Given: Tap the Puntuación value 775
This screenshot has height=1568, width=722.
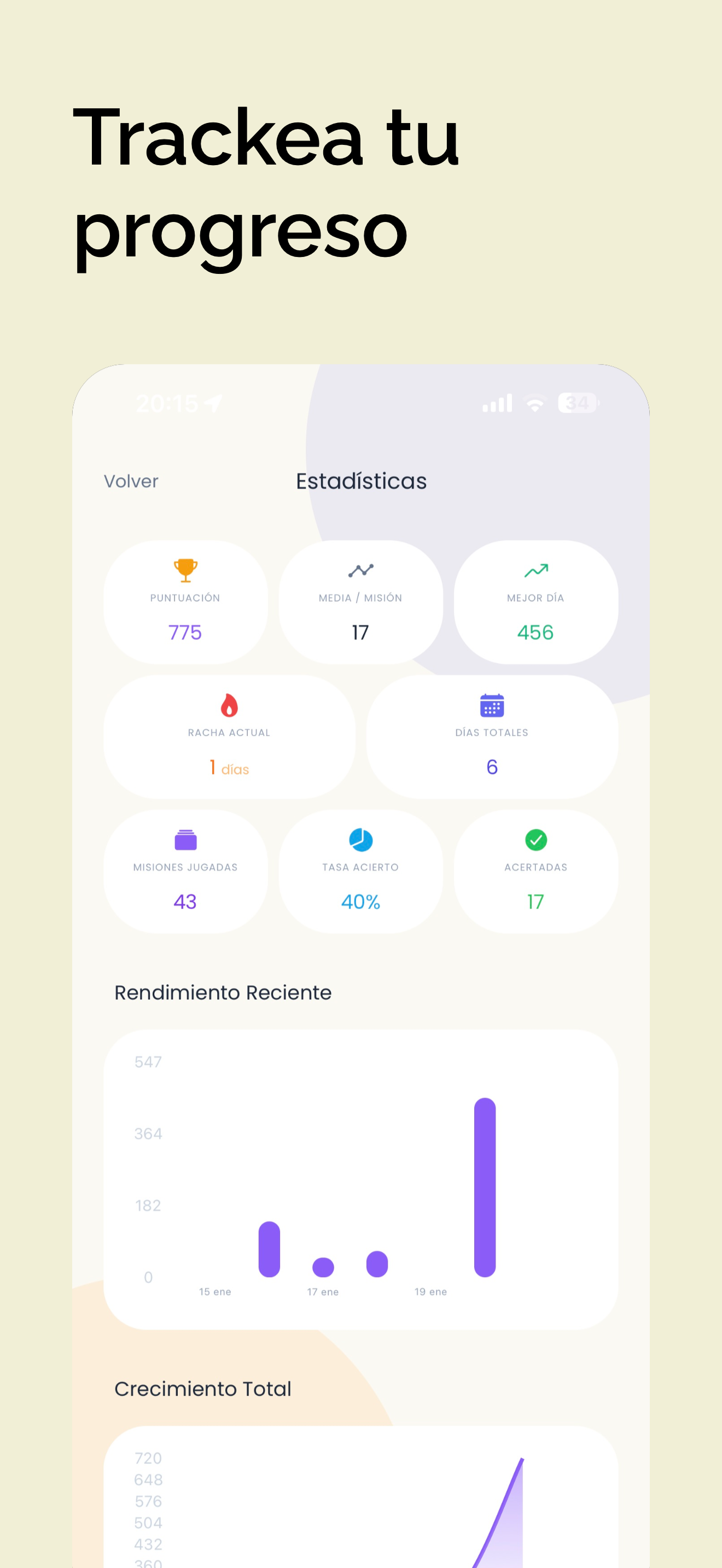Looking at the screenshot, I should (185, 633).
